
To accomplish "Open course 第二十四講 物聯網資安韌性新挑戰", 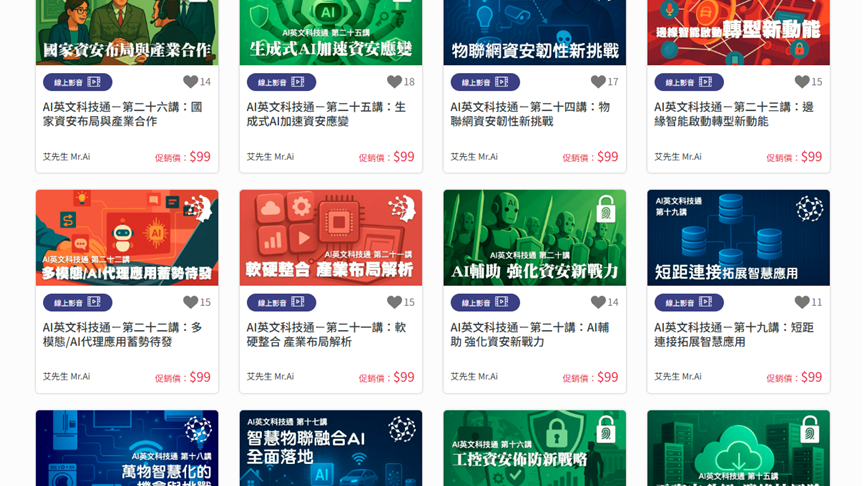I will click(x=530, y=114).
